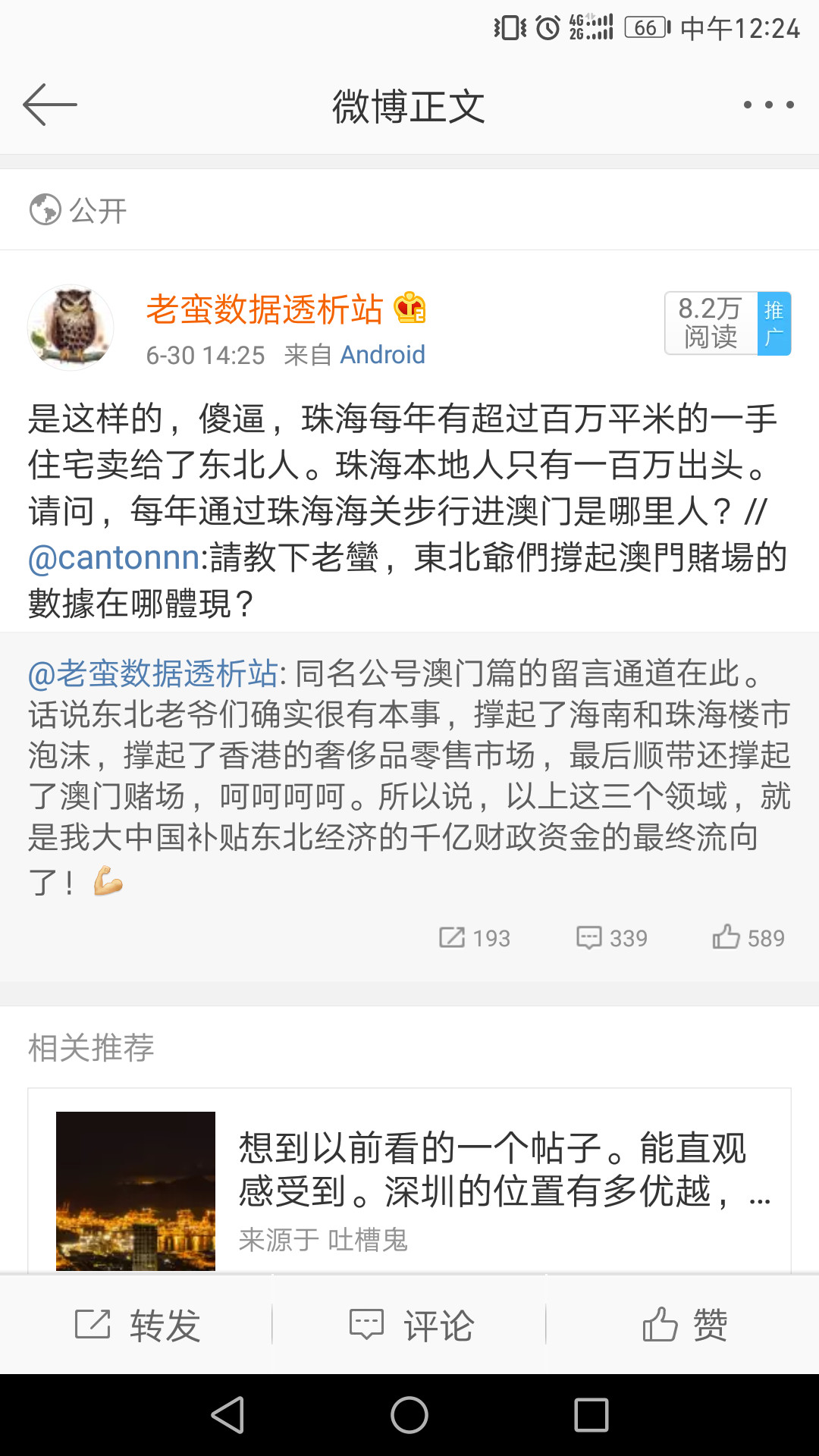Image resolution: width=819 pixels, height=1456 pixels.
Task: View the 339 comments of quoted post
Action: click(611, 938)
